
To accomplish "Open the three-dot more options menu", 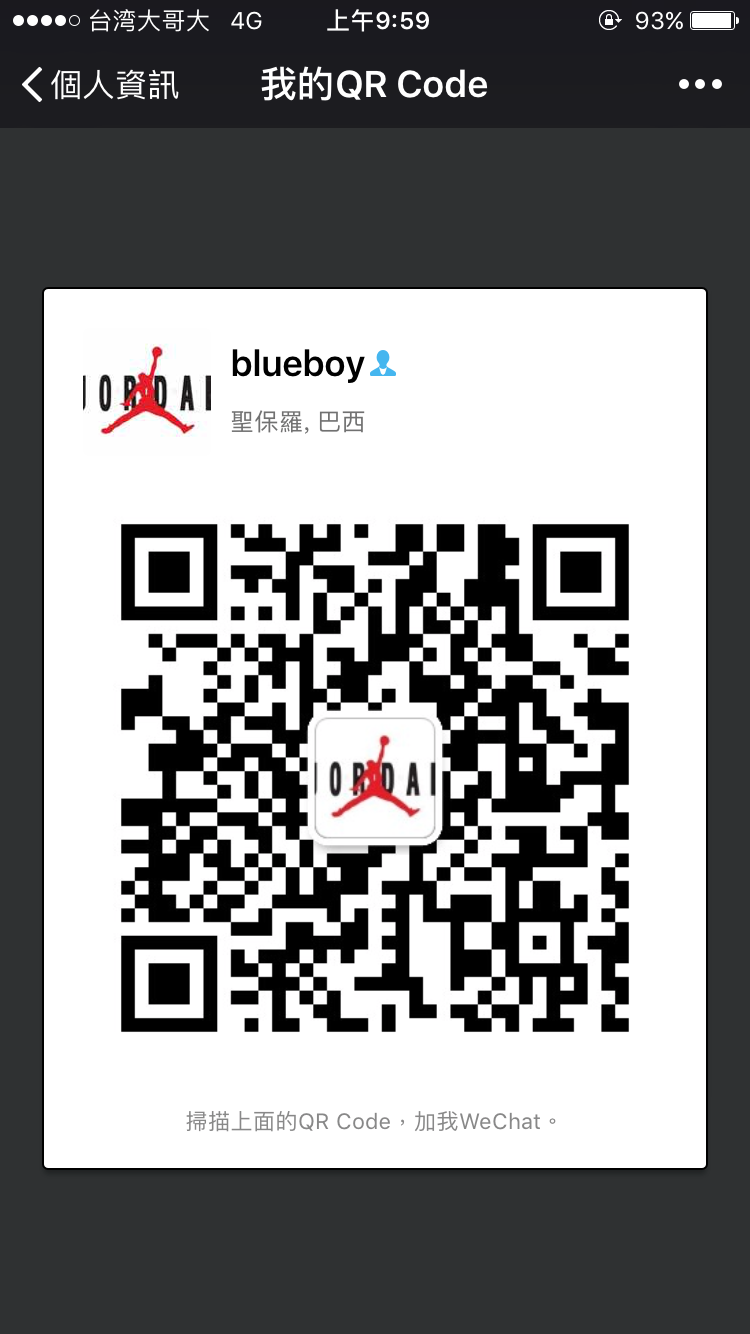I will click(700, 85).
